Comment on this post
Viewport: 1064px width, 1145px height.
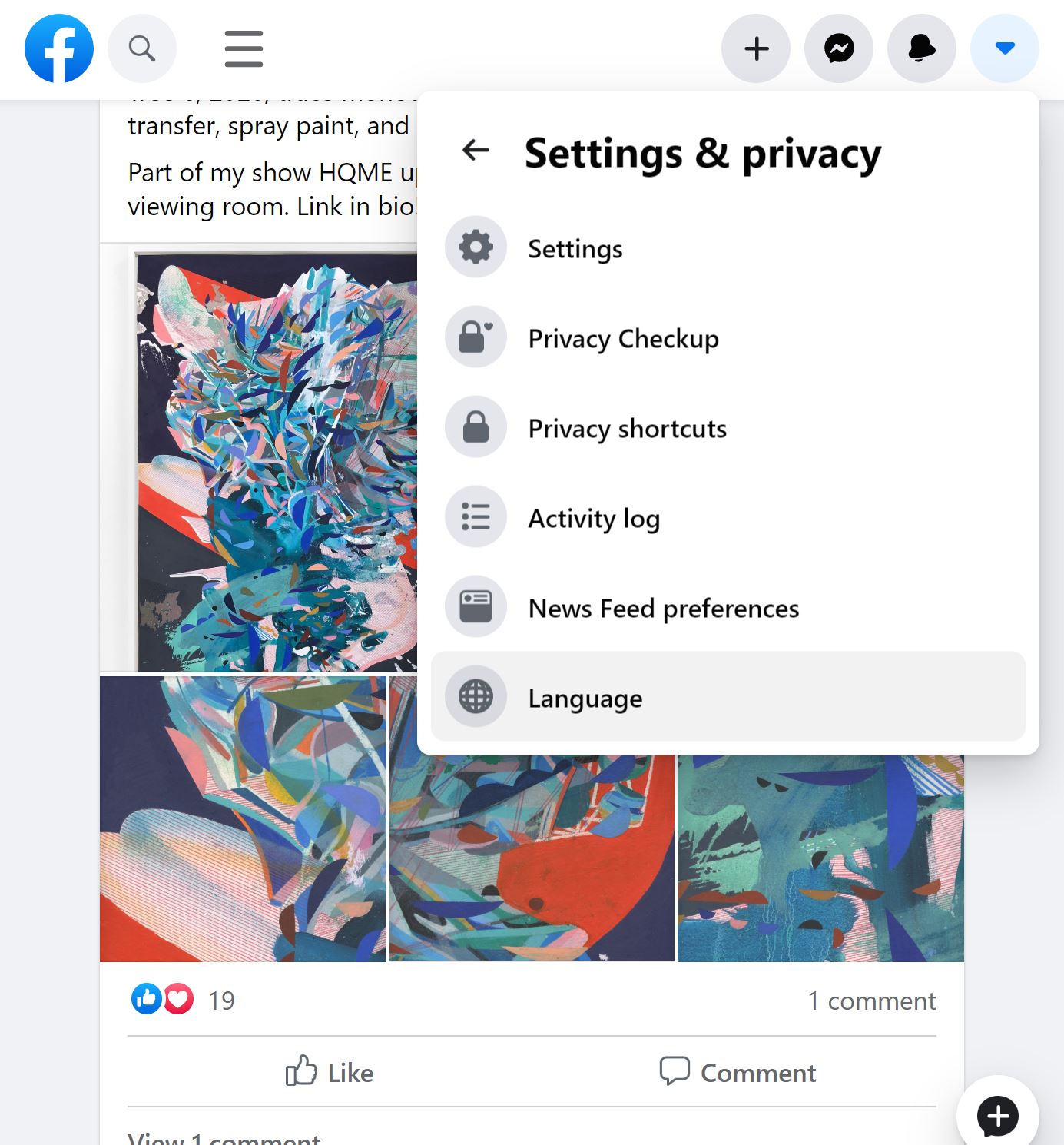click(738, 1072)
